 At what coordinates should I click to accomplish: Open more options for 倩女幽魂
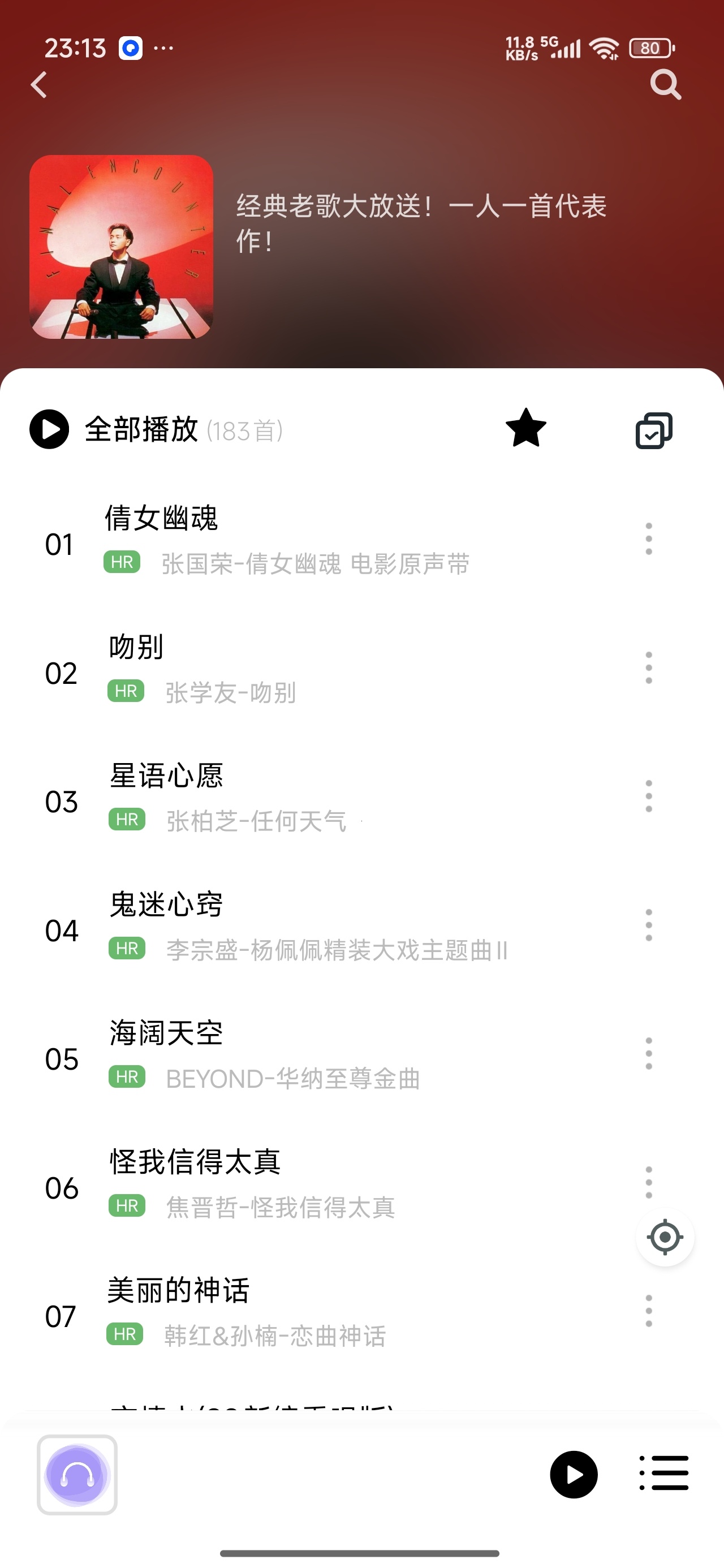649,539
